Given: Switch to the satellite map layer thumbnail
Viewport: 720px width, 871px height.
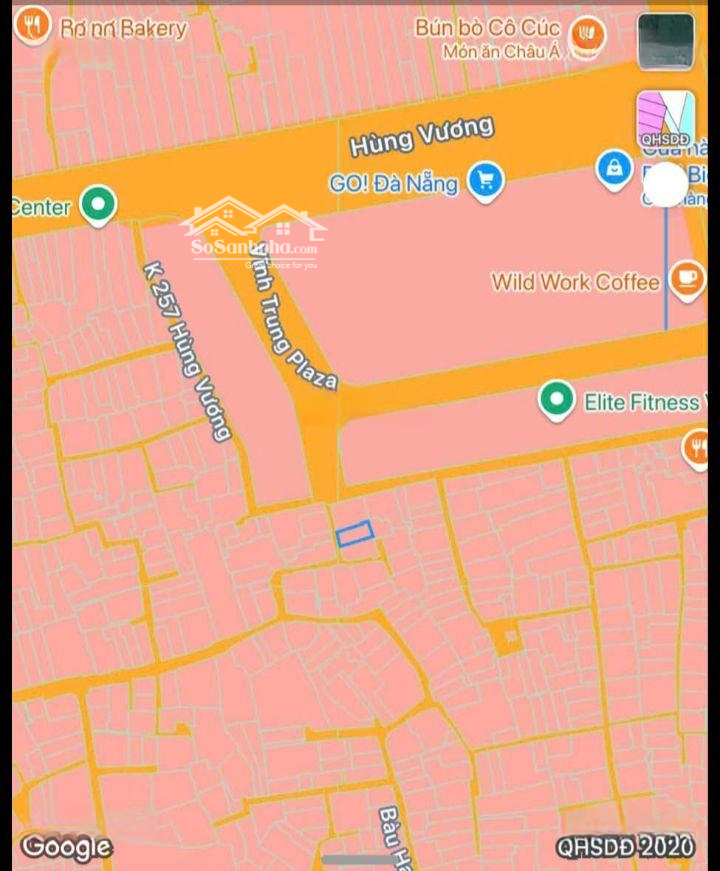Looking at the screenshot, I should (x=666, y=41).
